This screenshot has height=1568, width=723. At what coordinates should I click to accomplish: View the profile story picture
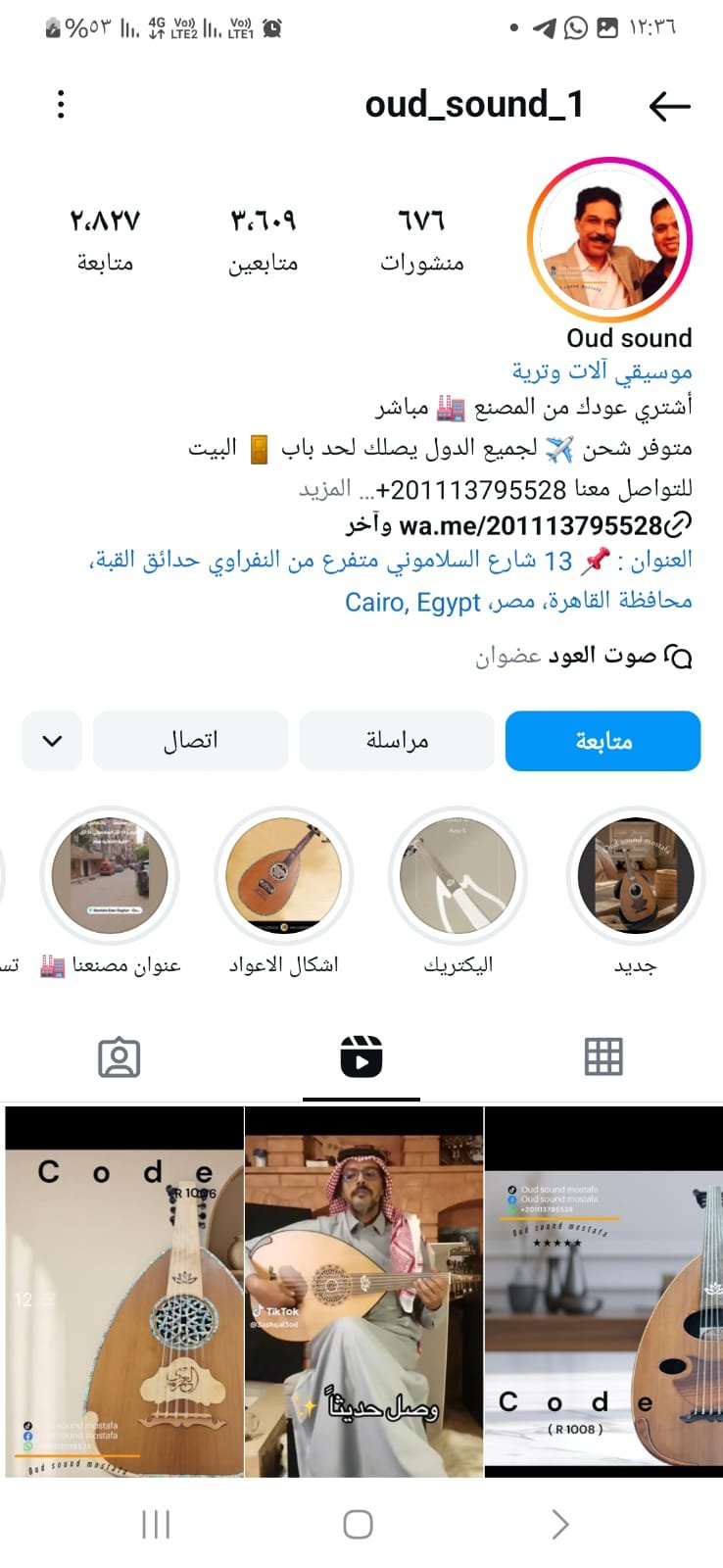tap(609, 239)
